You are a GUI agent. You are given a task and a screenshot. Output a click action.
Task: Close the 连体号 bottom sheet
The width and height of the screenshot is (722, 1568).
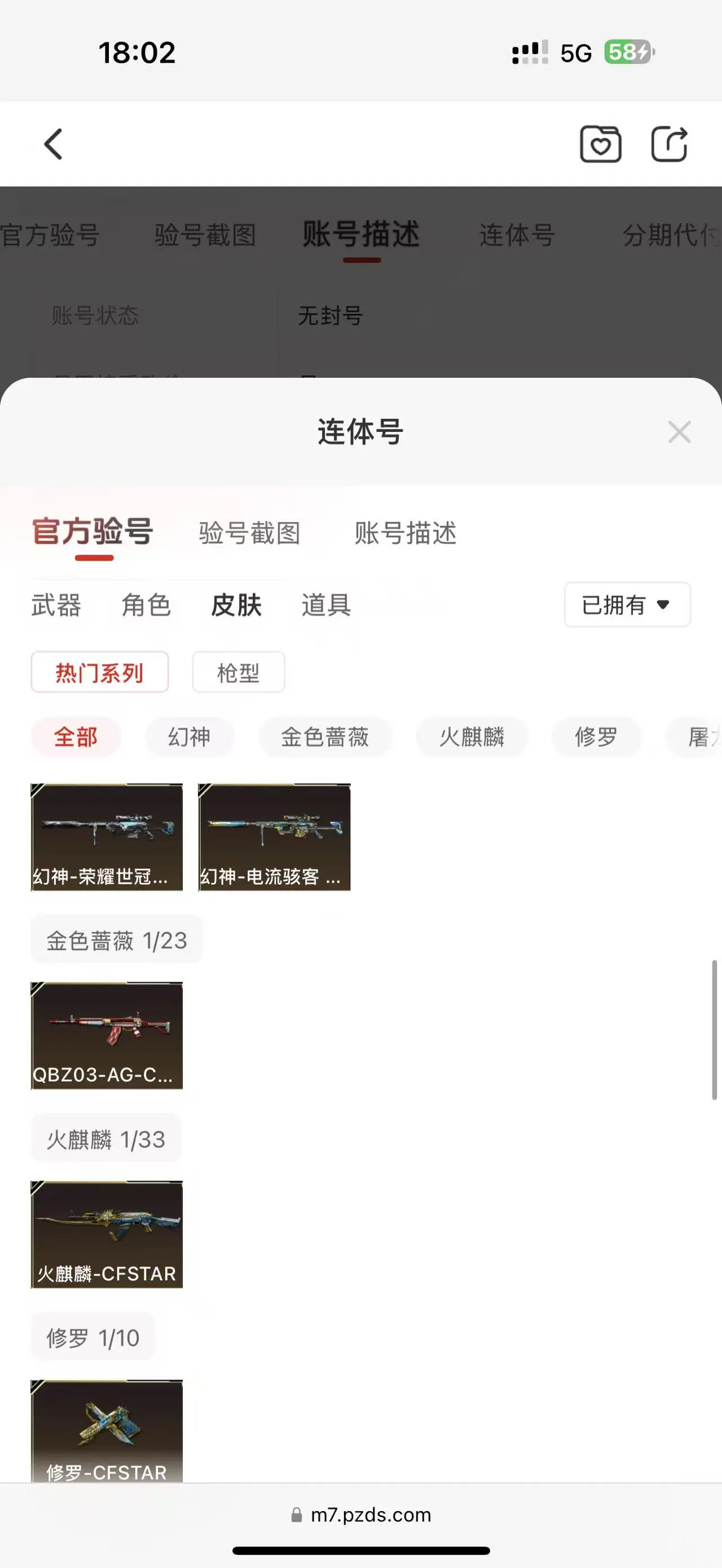click(679, 432)
